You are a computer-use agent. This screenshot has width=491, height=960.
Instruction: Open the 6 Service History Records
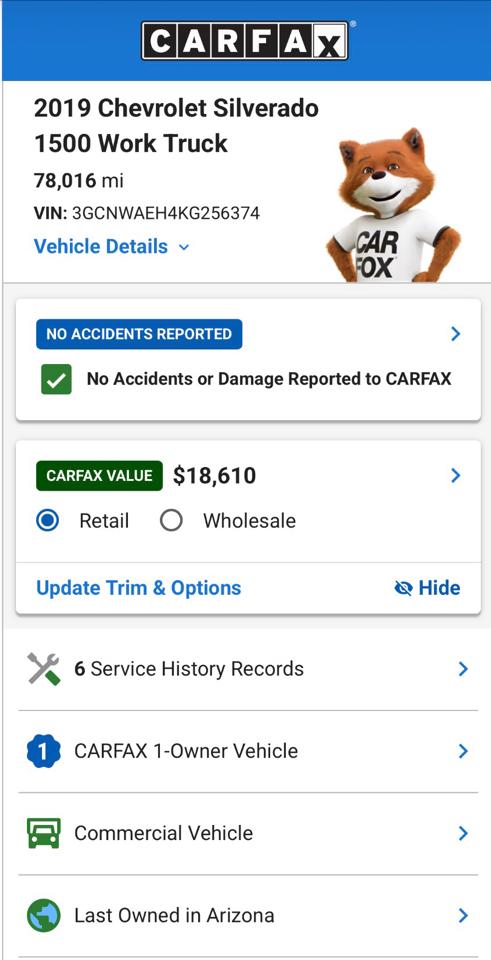point(248,669)
